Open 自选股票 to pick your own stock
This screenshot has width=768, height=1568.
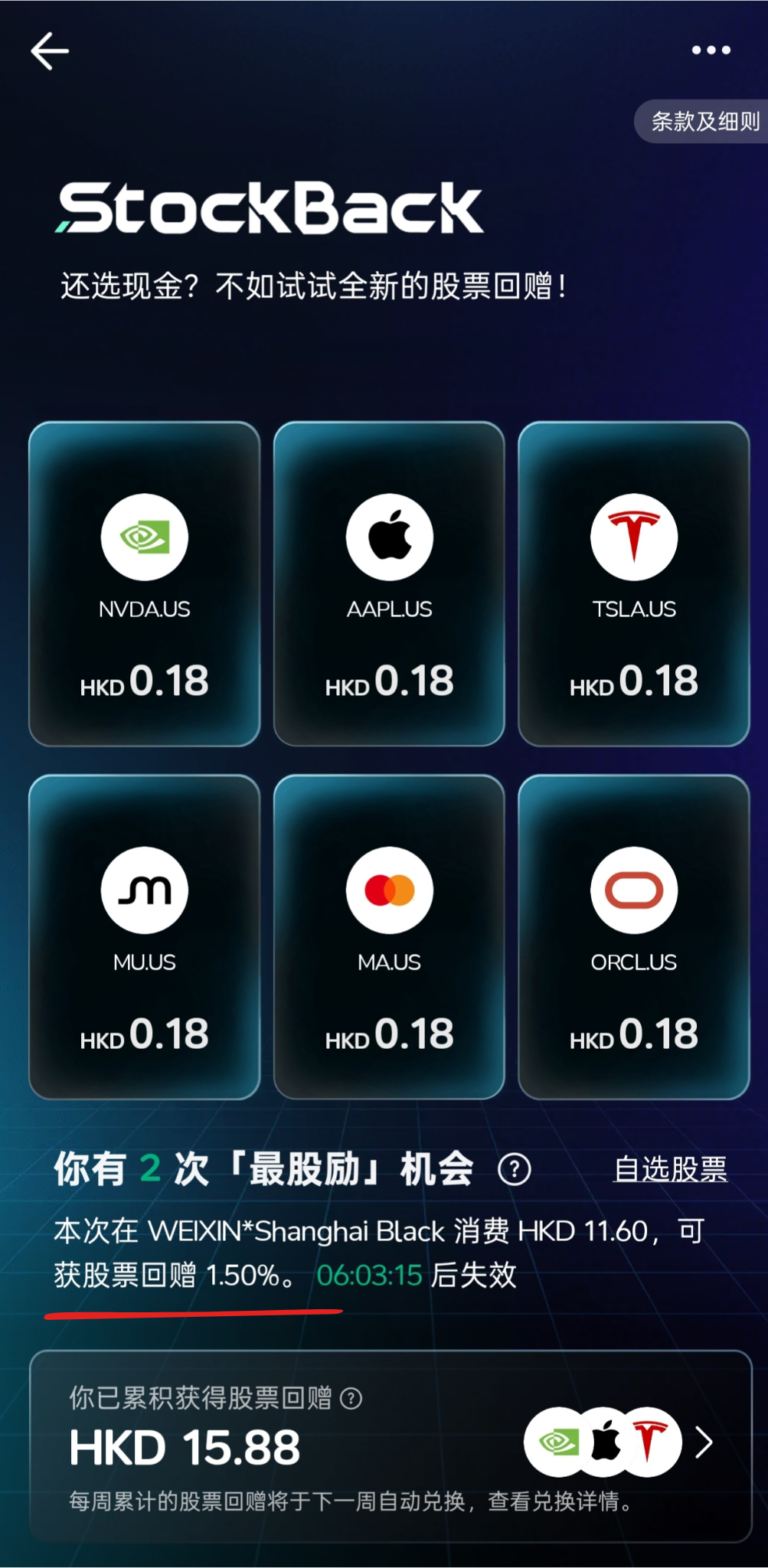671,1168
